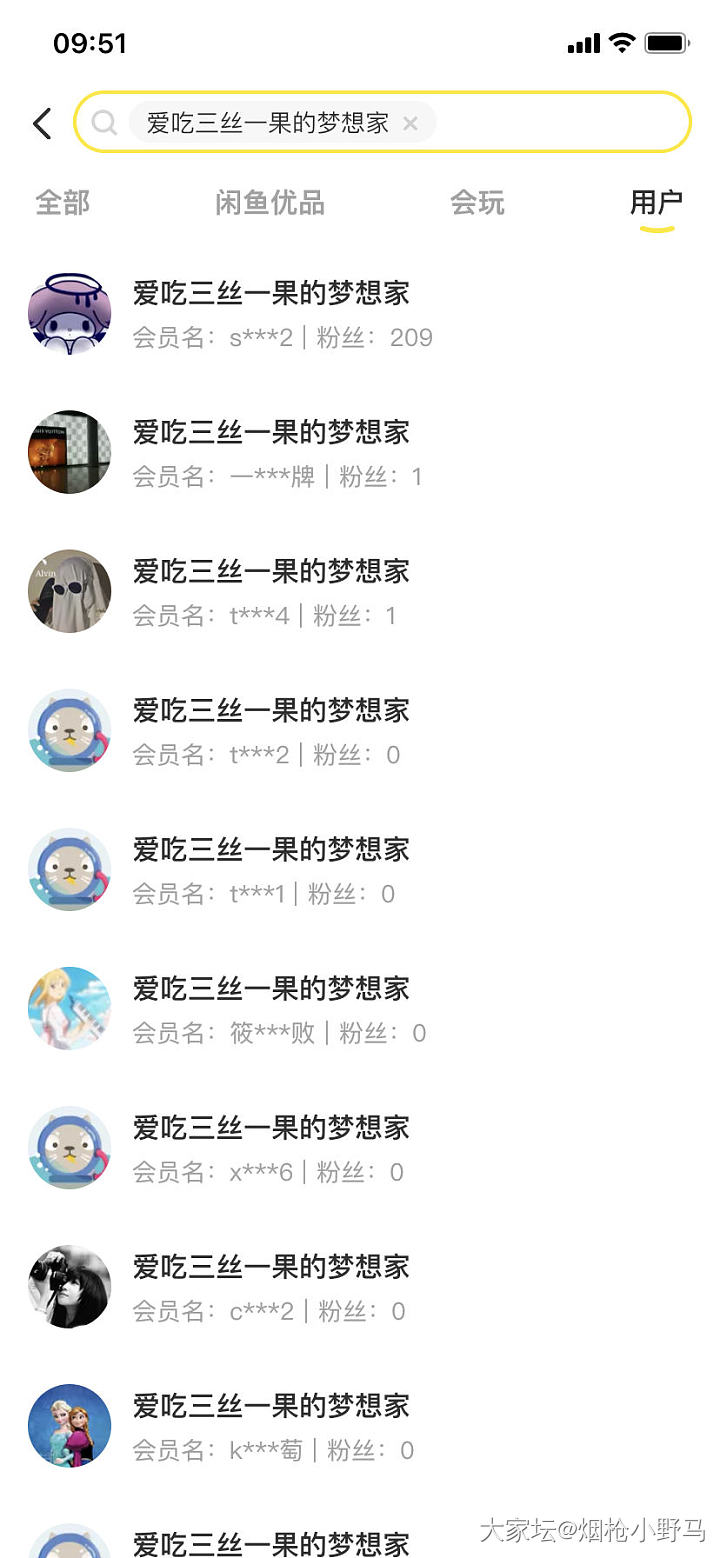Switch to the 全部 tab
The image size is (720, 1558).
pyautogui.click(x=62, y=203)
